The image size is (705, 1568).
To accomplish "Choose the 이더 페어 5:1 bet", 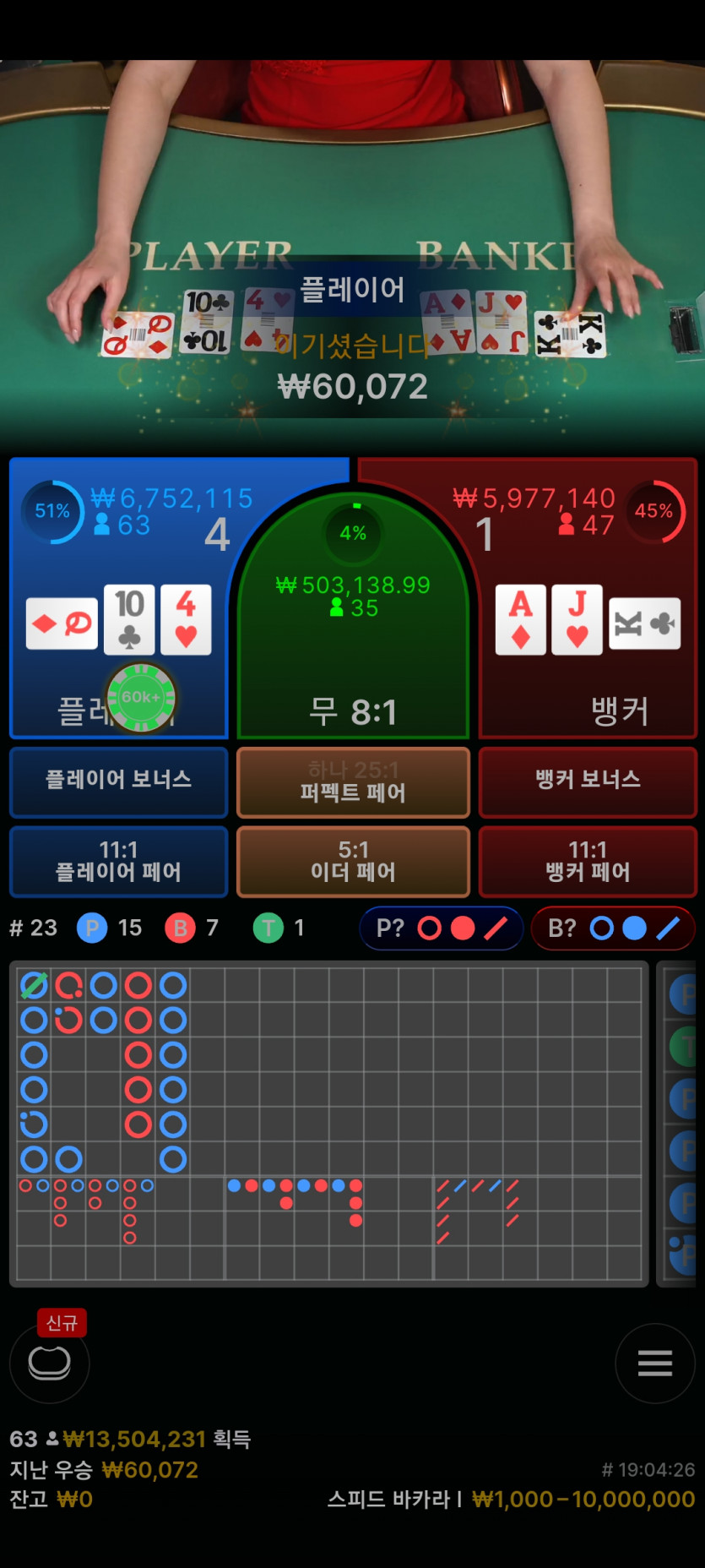I will 353,862.
